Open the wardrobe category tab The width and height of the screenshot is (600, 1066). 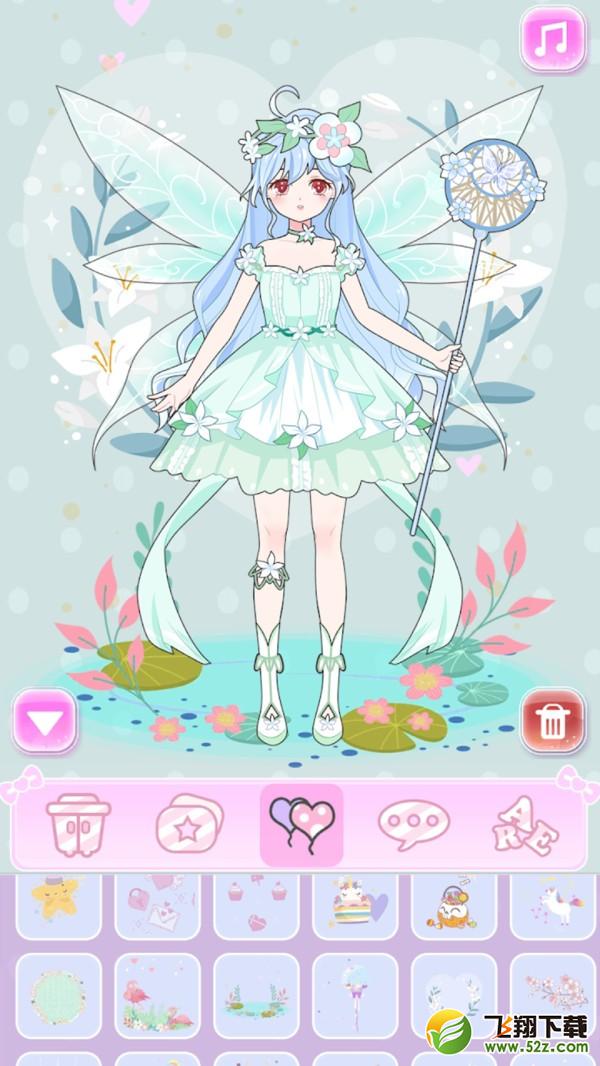point(78,825)
